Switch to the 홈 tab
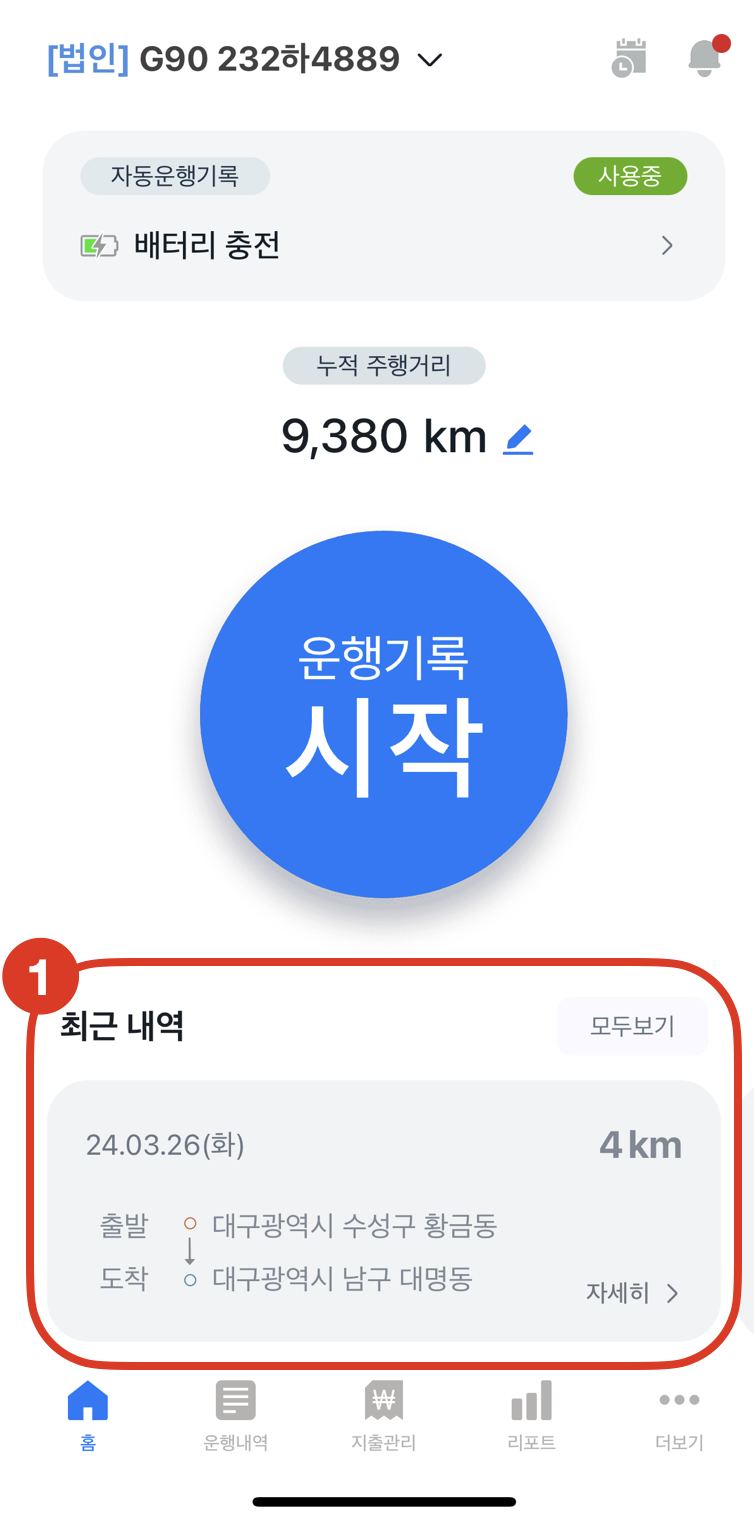754x1522 pixels. tap(88, 1414)
